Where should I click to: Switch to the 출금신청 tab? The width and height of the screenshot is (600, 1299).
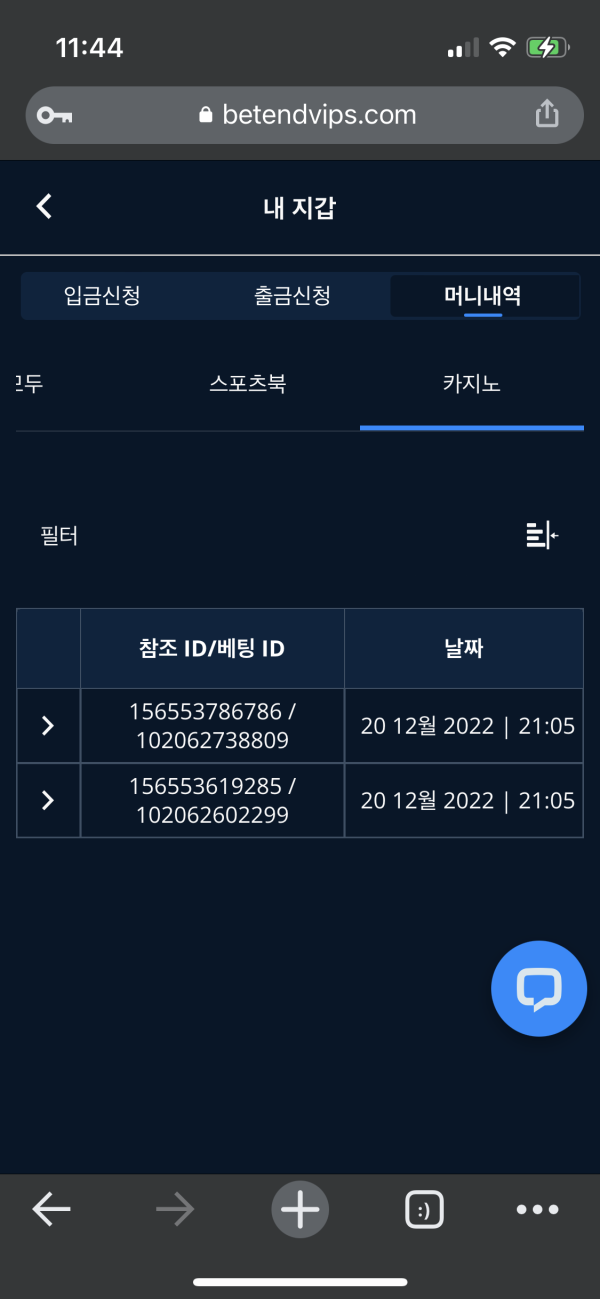pyautogui.click(x=292, y=296)
